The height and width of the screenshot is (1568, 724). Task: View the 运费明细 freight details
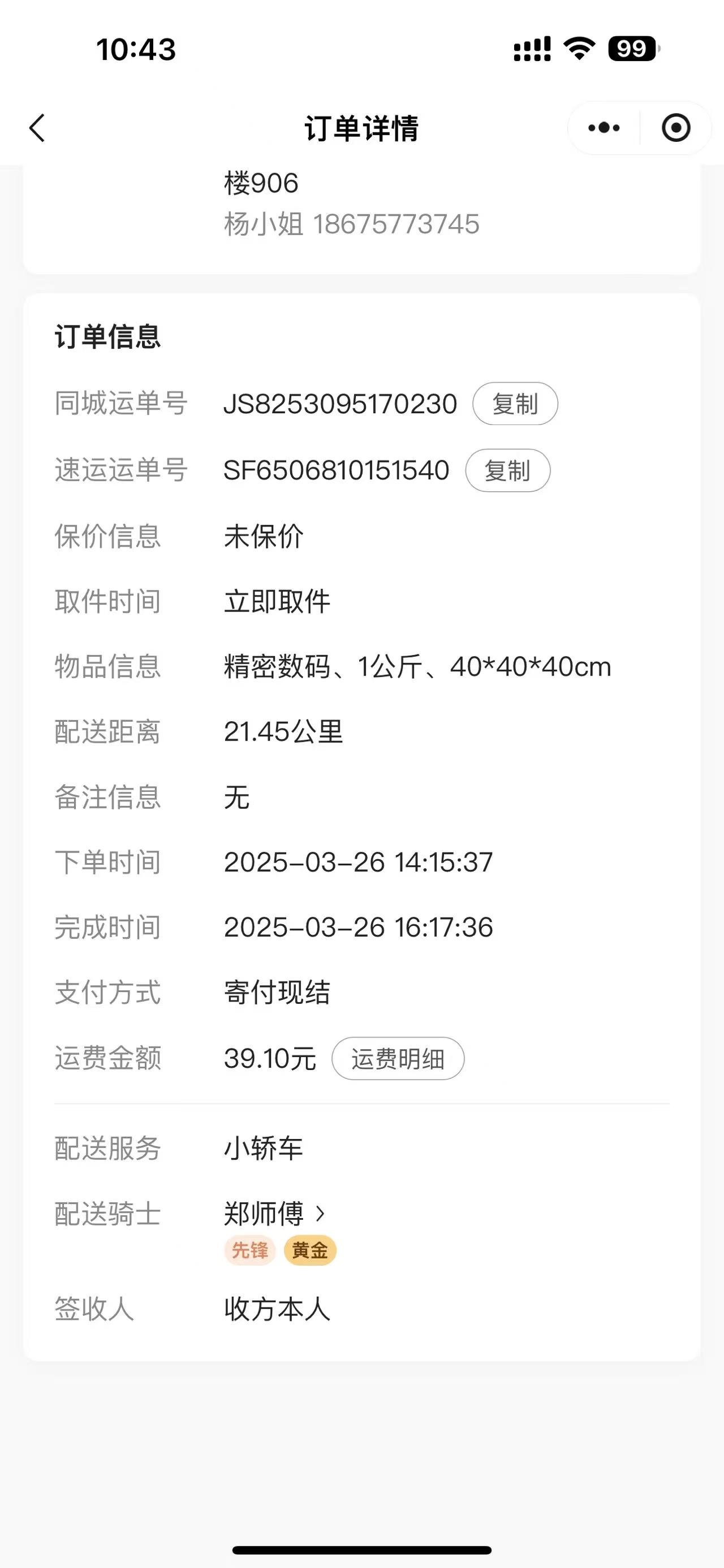(x=398, y=1059)
